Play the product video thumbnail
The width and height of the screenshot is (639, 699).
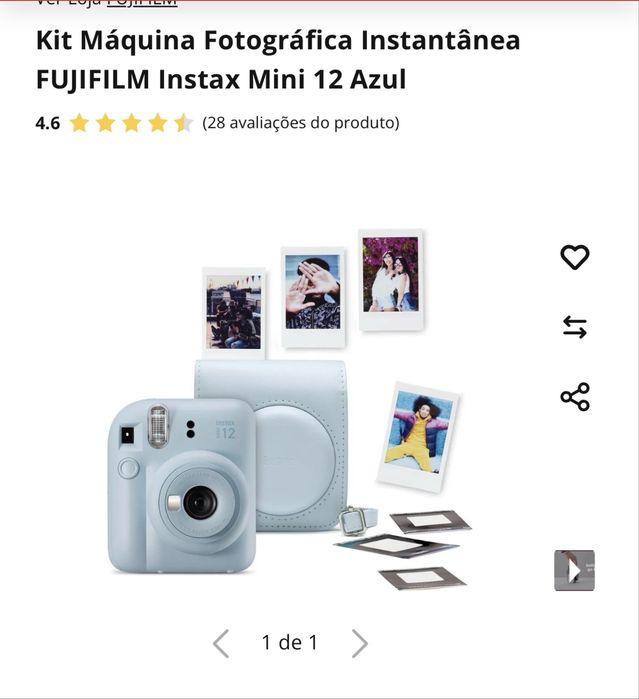pyautogui.click(x=574, y=570)
